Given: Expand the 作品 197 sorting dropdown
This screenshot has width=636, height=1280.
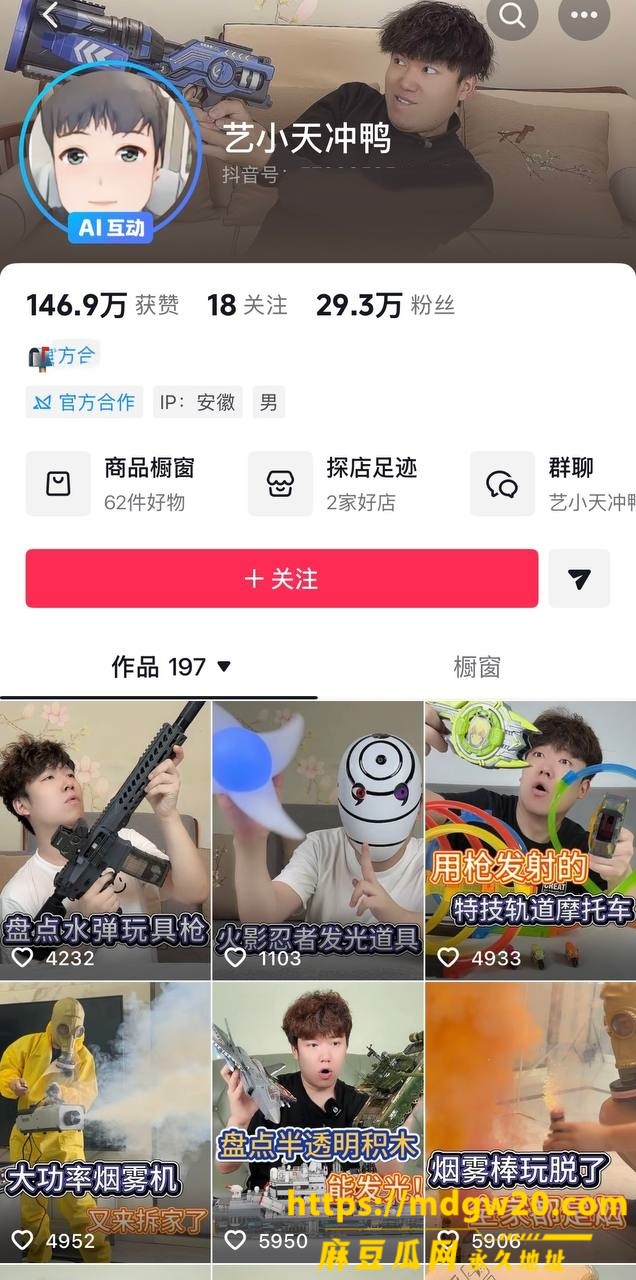Looking at the screenshot, I should coord(171,667).
